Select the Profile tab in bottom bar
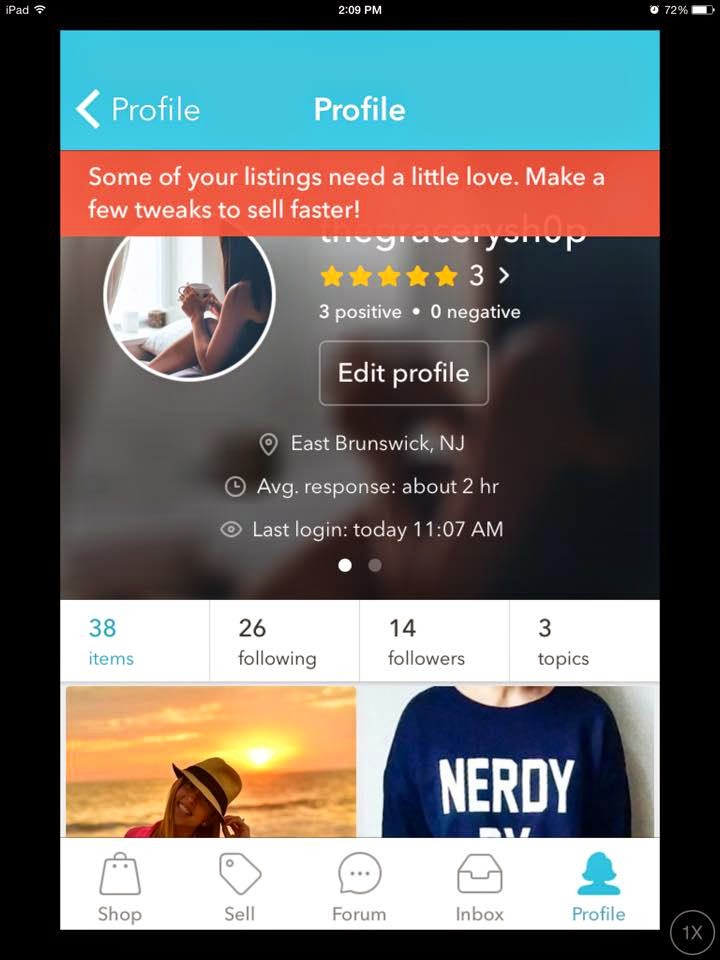Image resolution: width=720 pixels, height=960 pixels. tap(599, 887)
